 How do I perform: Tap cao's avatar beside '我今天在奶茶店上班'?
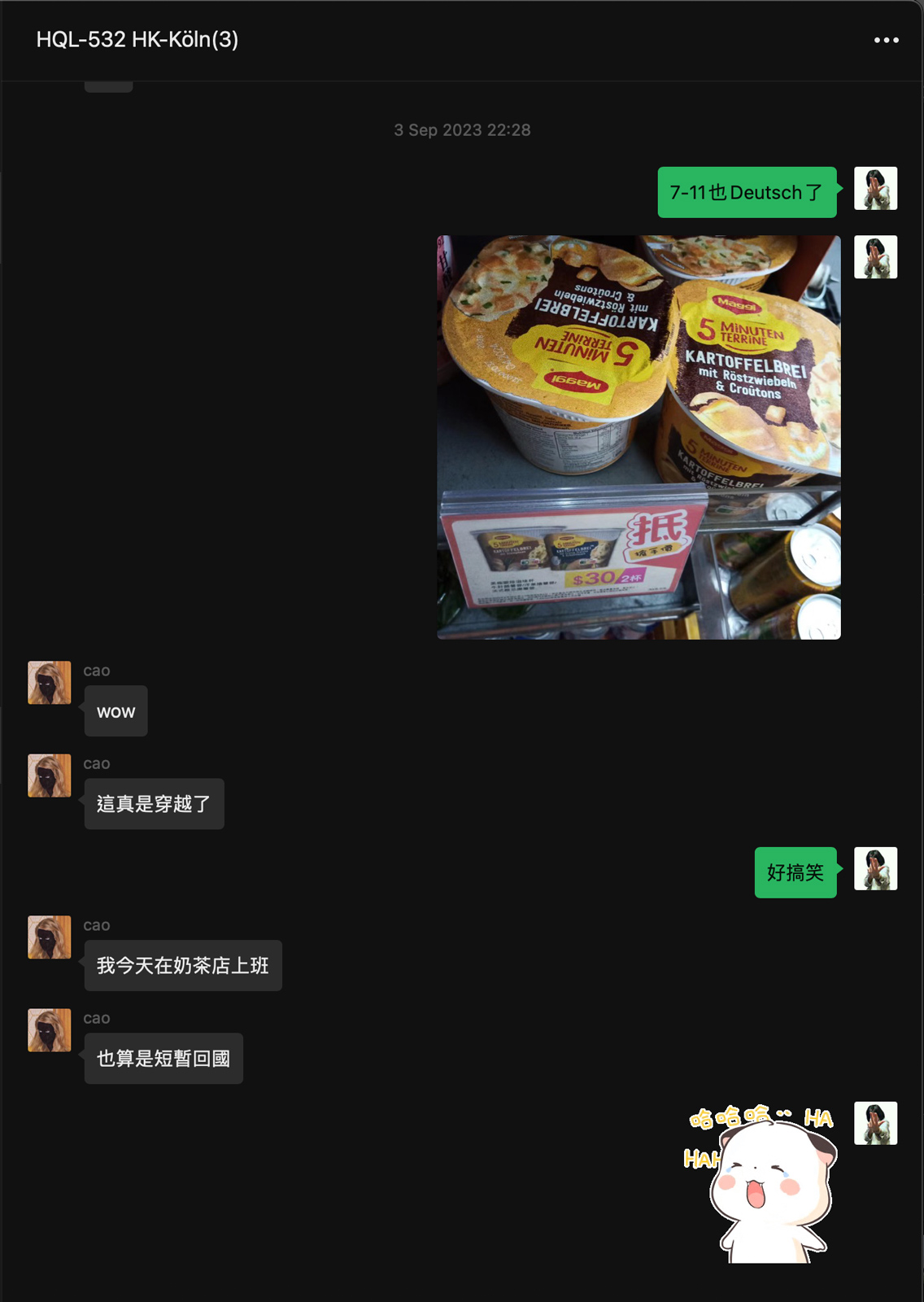click(x=50, y=937)
